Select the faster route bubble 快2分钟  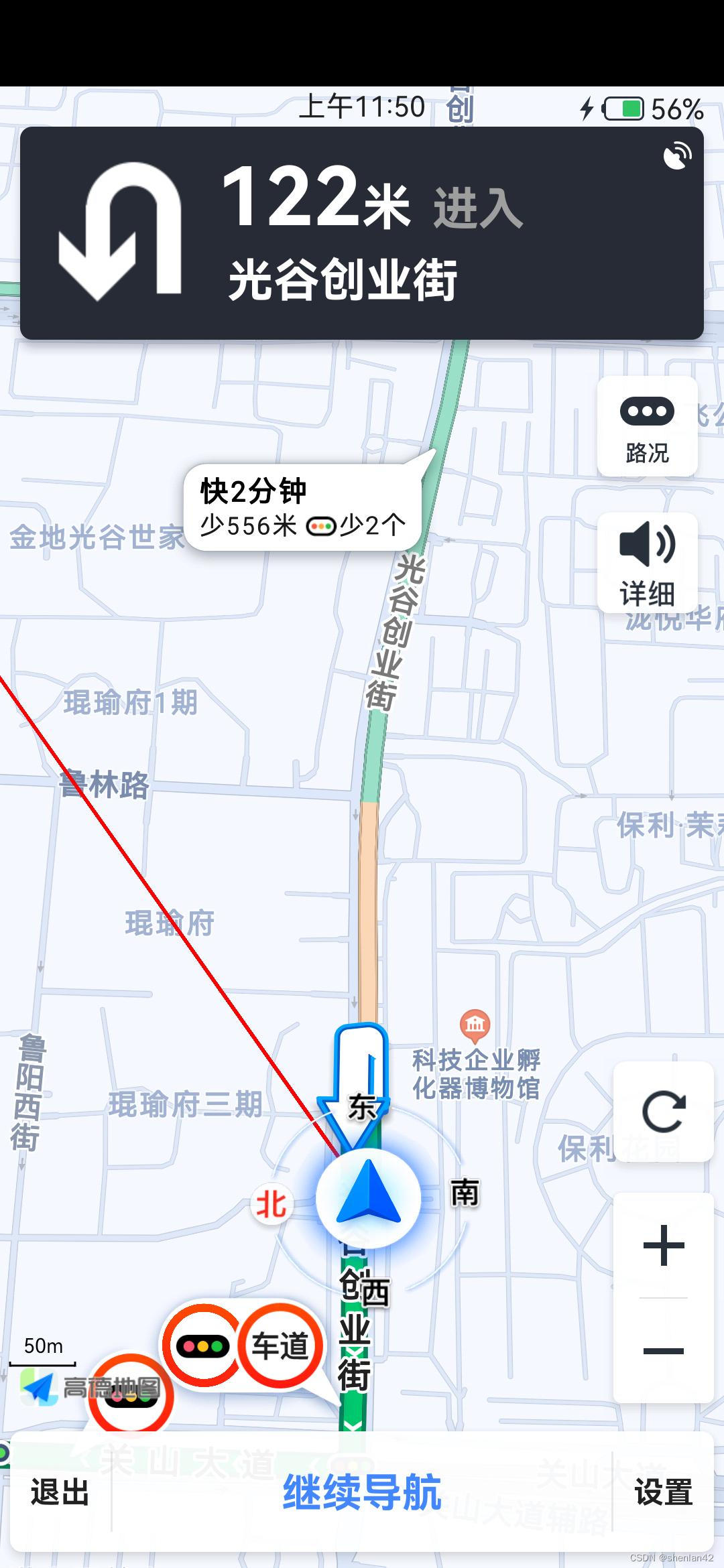pos(302,507)
